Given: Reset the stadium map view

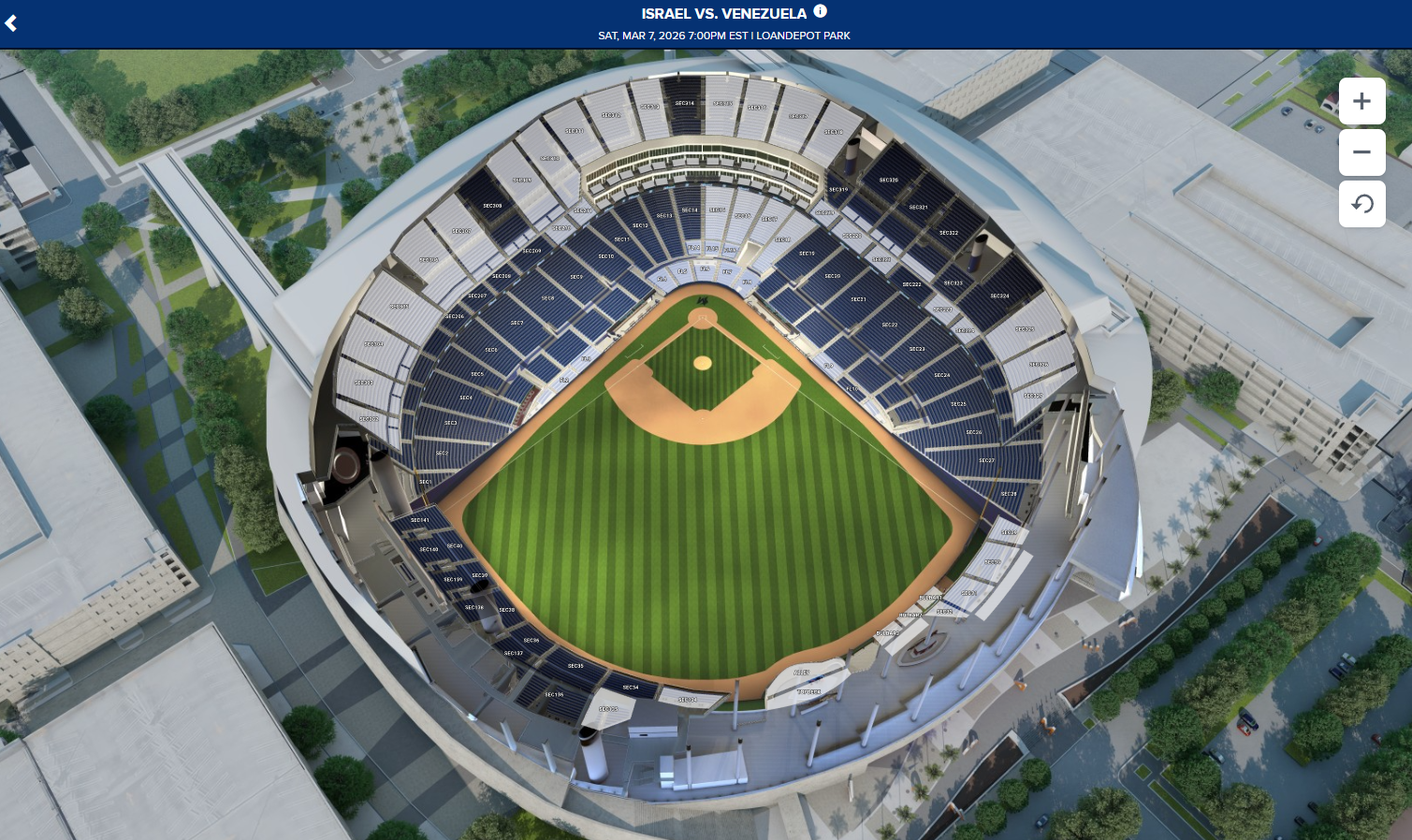Looking at the screenshot, I should pos(1361,204).
